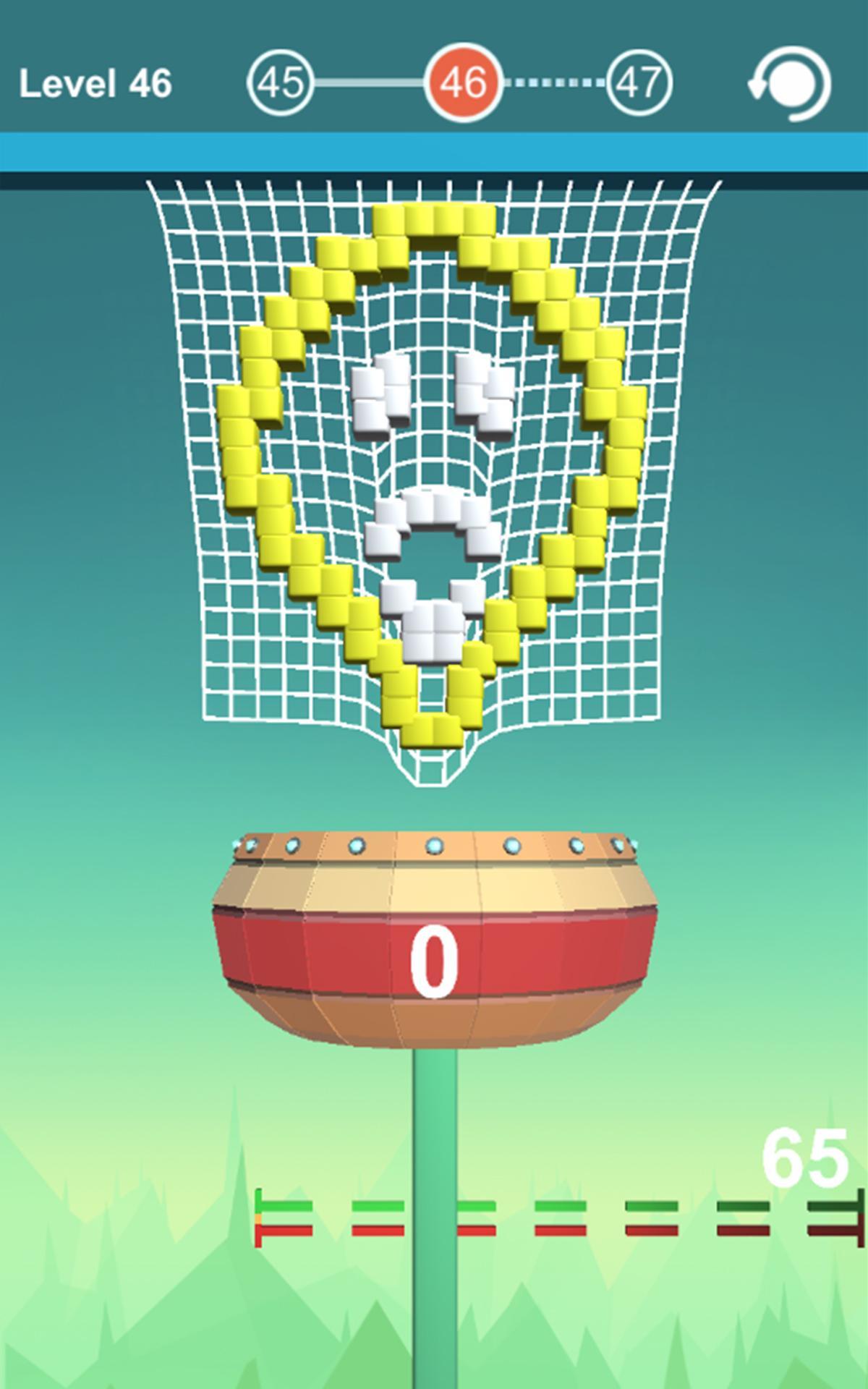Tap the blue strip under the header
Viewport: 868px width, 1389px height.
[x=434, y=150]
